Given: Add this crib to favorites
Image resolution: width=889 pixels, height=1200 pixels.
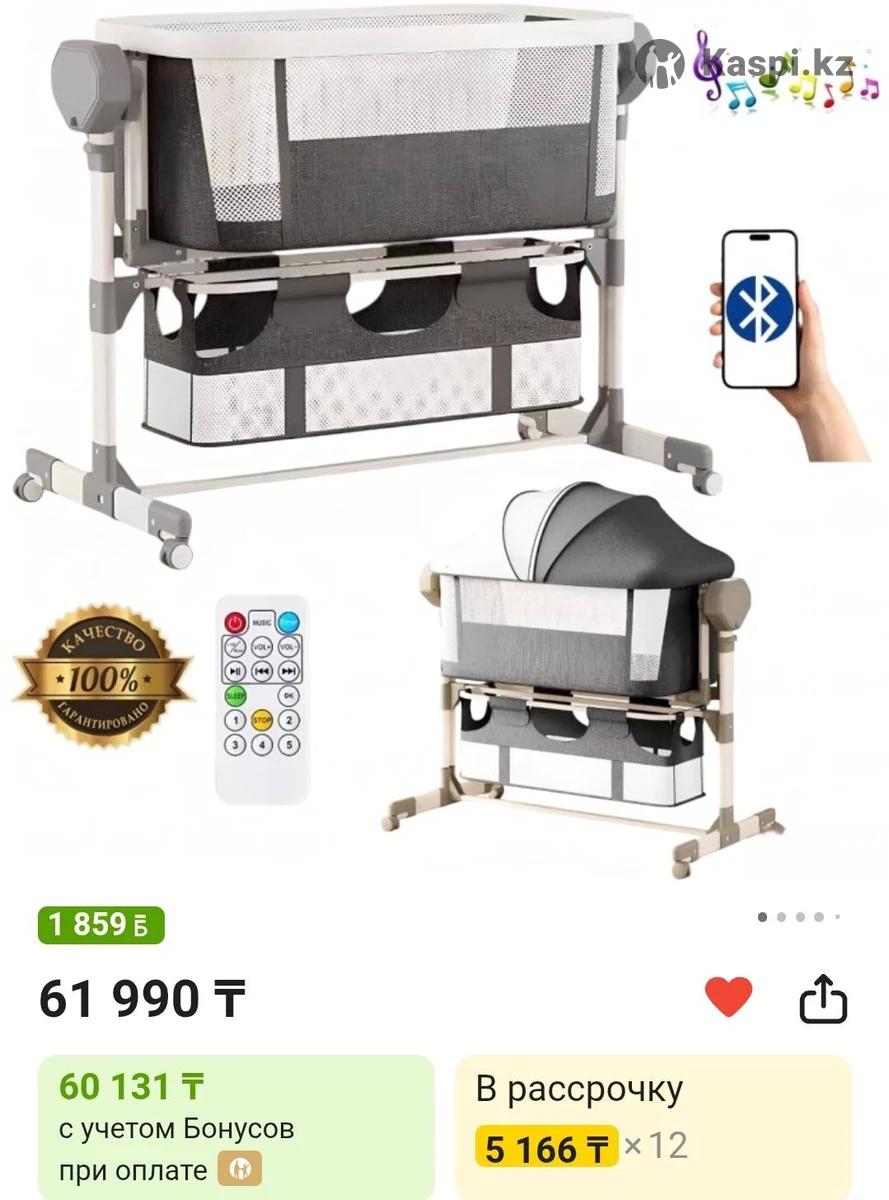Looking at the screenshot, I should click(728, 997).
